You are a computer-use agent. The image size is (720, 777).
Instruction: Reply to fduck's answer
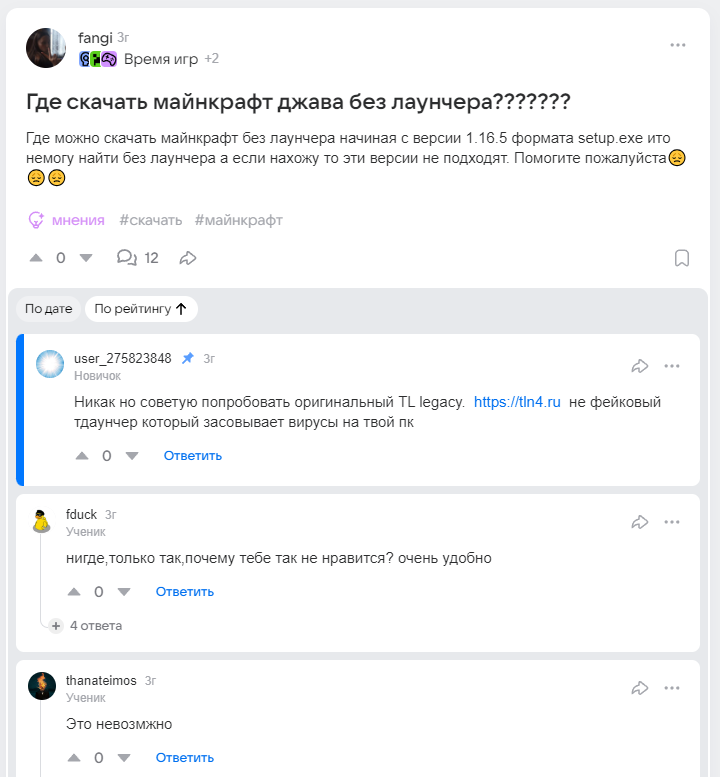[x=185, y=592]
